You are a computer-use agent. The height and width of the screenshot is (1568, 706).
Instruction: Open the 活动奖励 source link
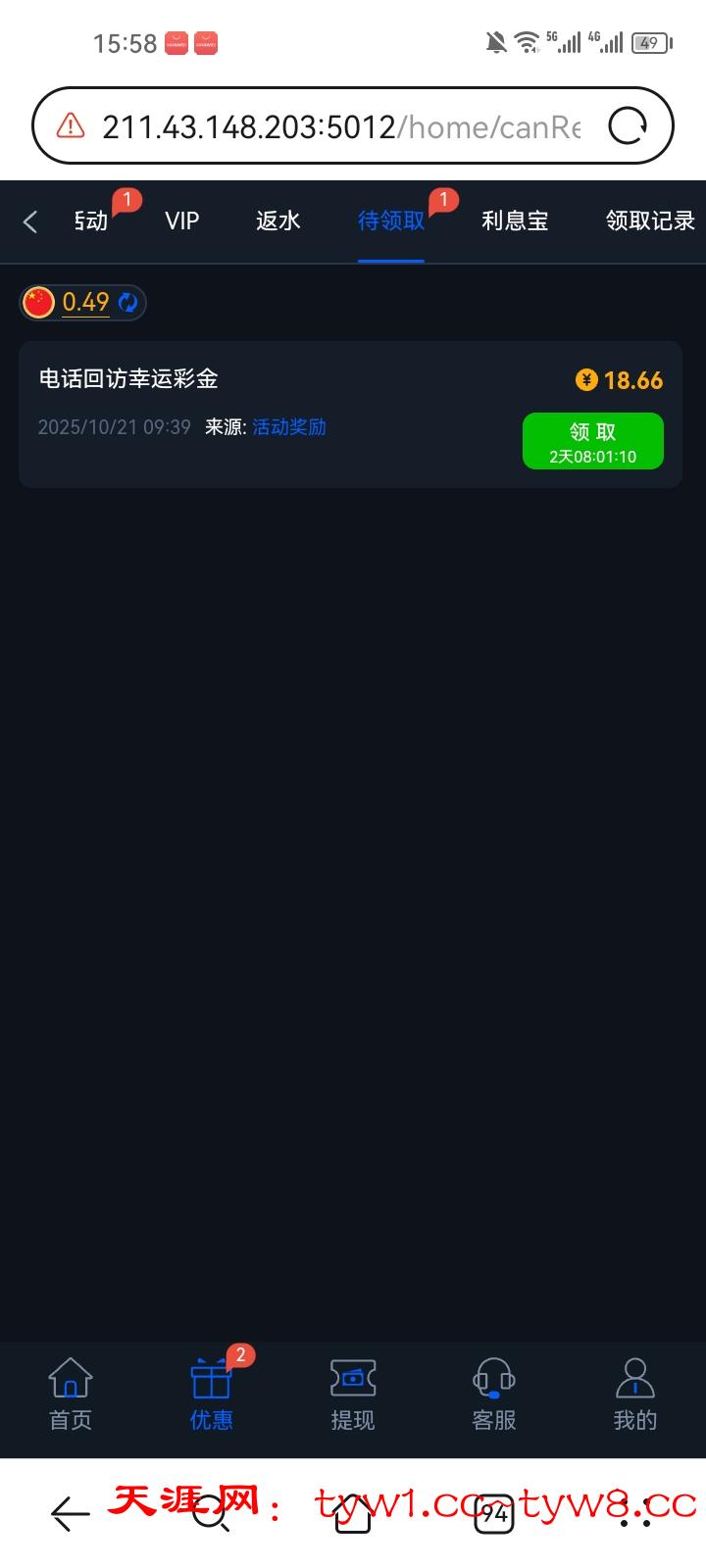tap(289, 427)
